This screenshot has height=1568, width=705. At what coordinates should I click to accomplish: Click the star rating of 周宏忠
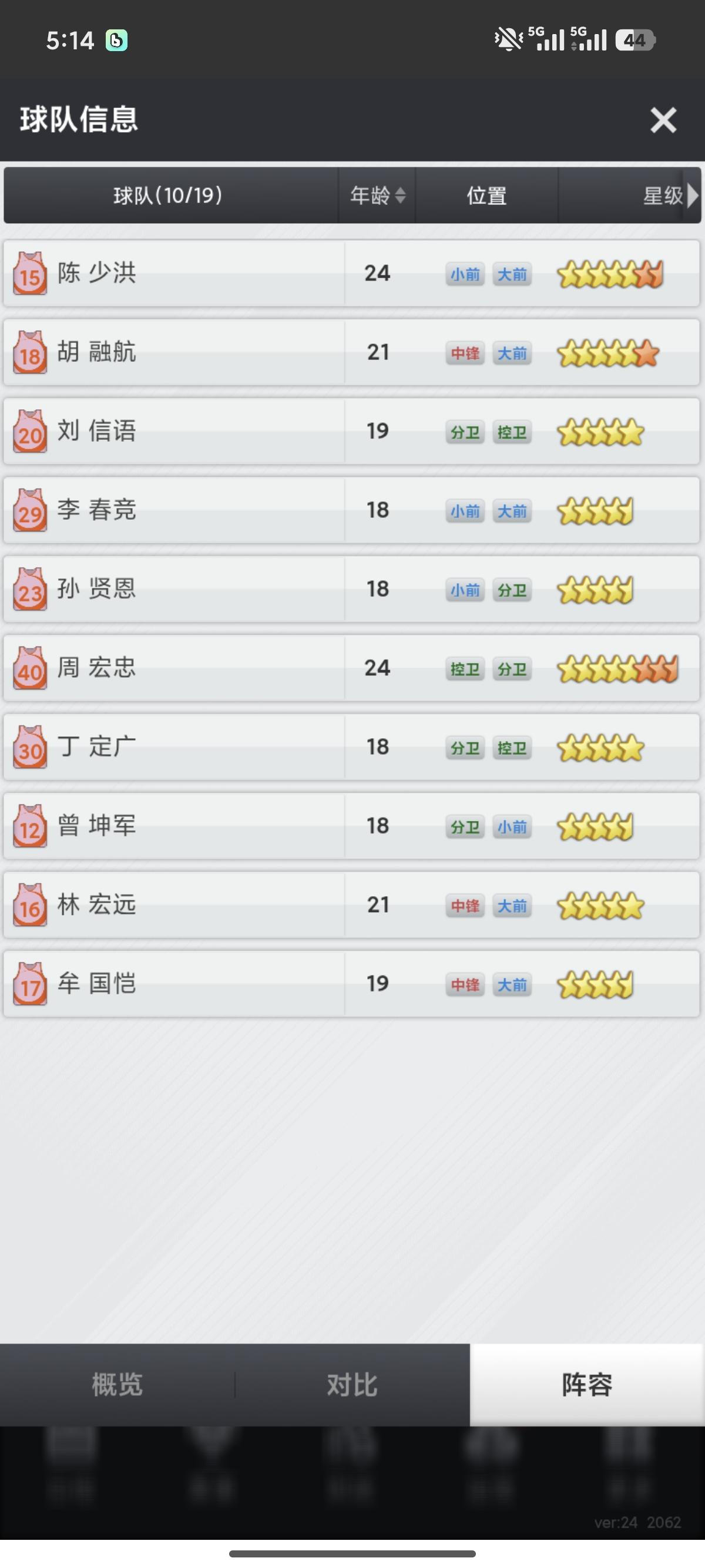618,668
